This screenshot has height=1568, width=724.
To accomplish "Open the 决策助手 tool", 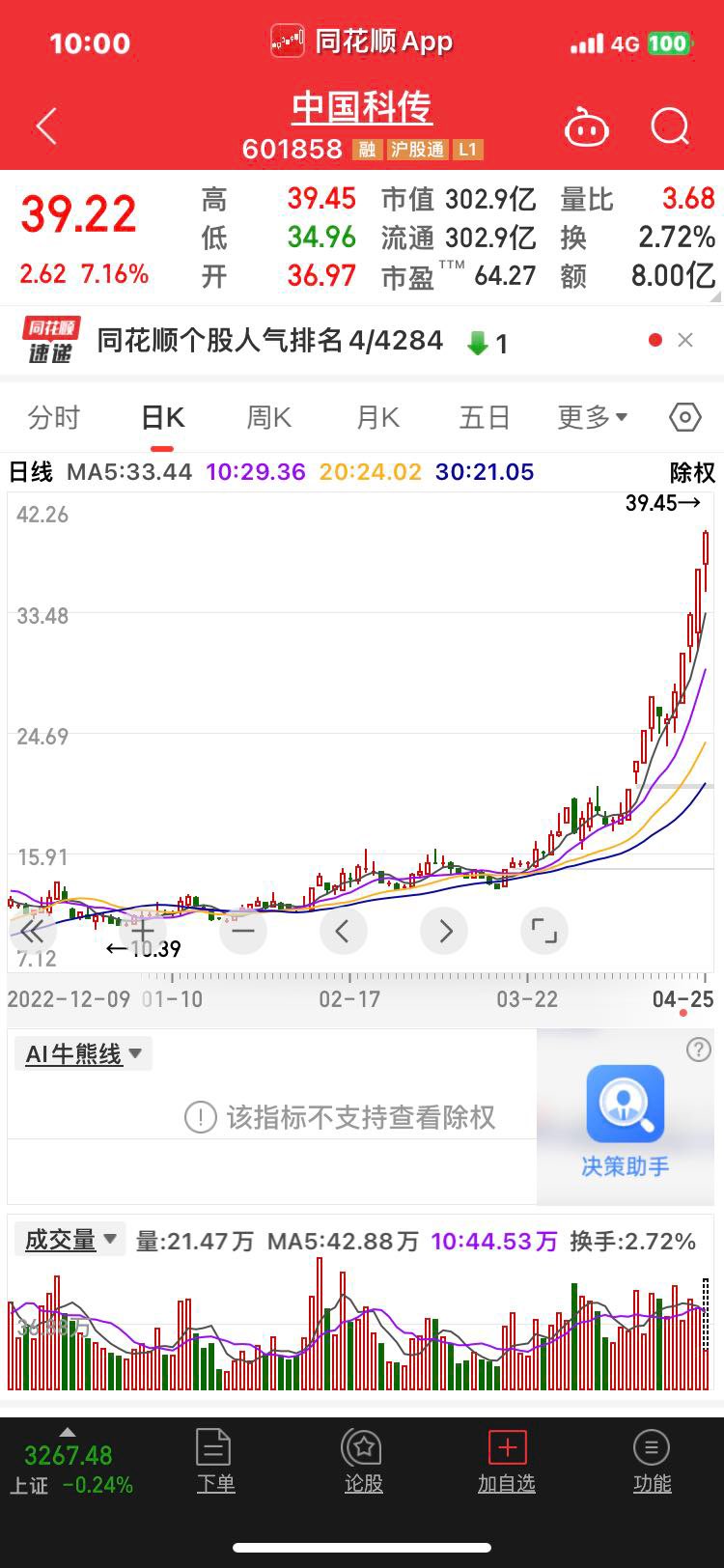I will click(x=625, y=1120).
